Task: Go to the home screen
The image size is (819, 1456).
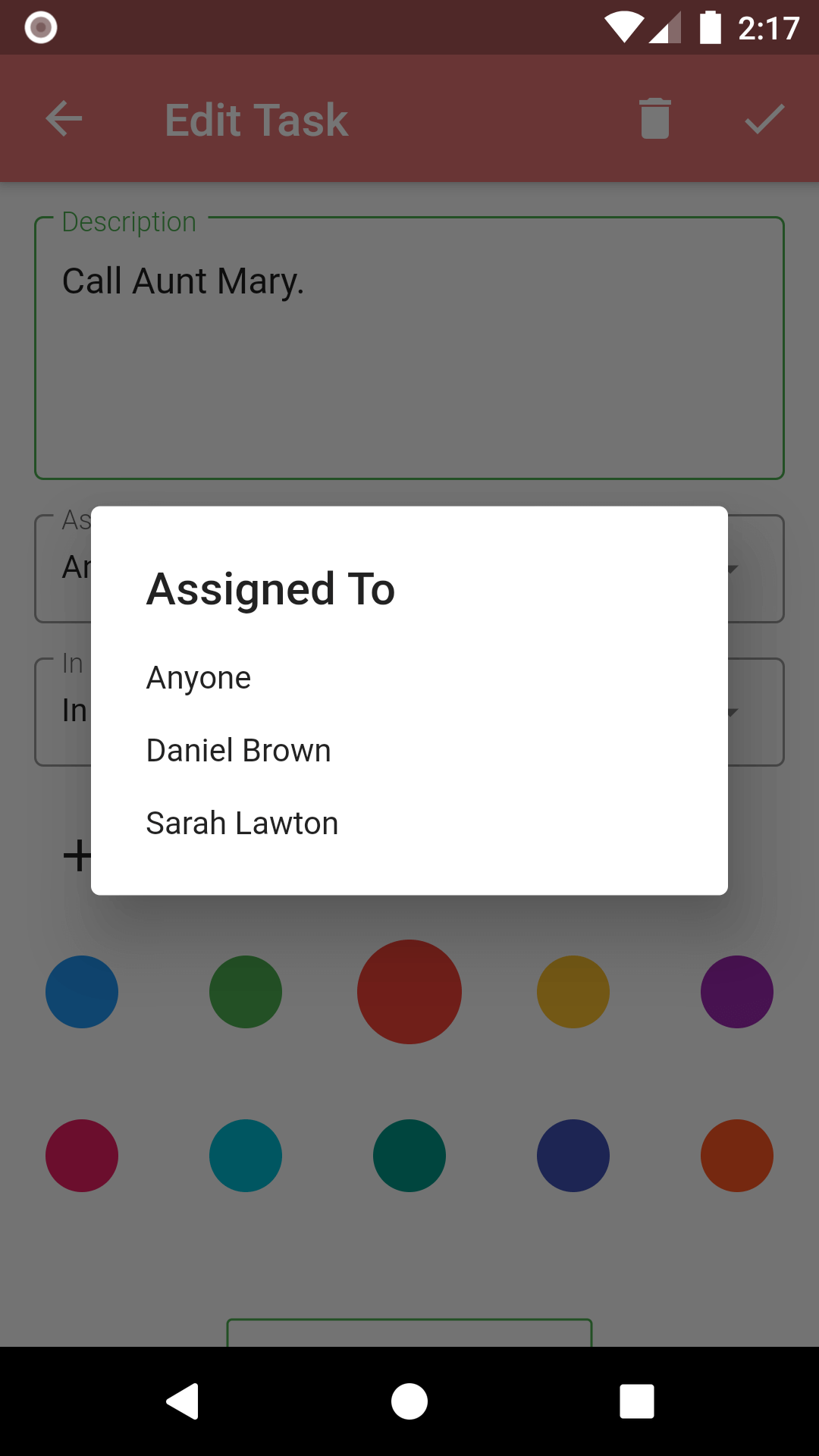Action: 409,1401
